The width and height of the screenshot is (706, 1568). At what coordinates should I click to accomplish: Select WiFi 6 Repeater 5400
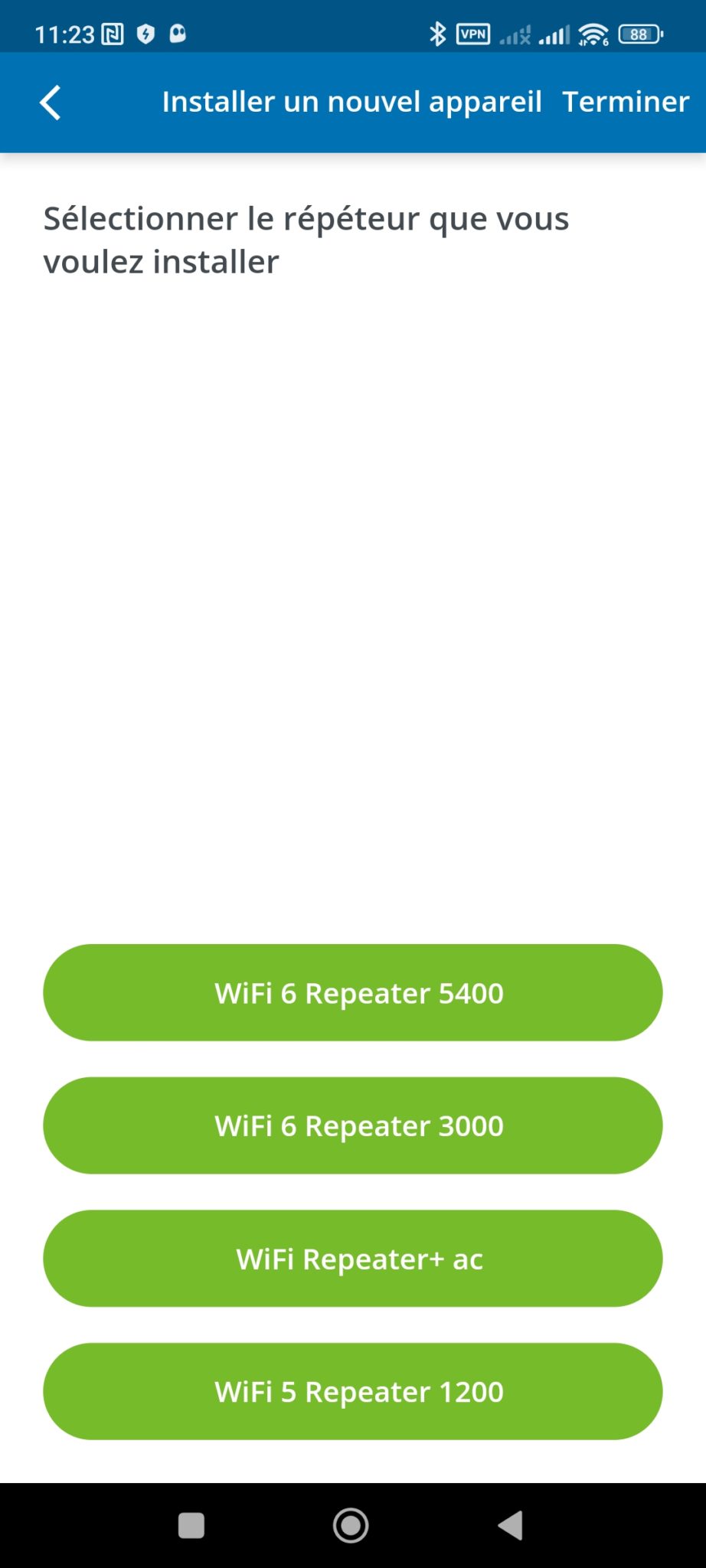pos(352,992)
